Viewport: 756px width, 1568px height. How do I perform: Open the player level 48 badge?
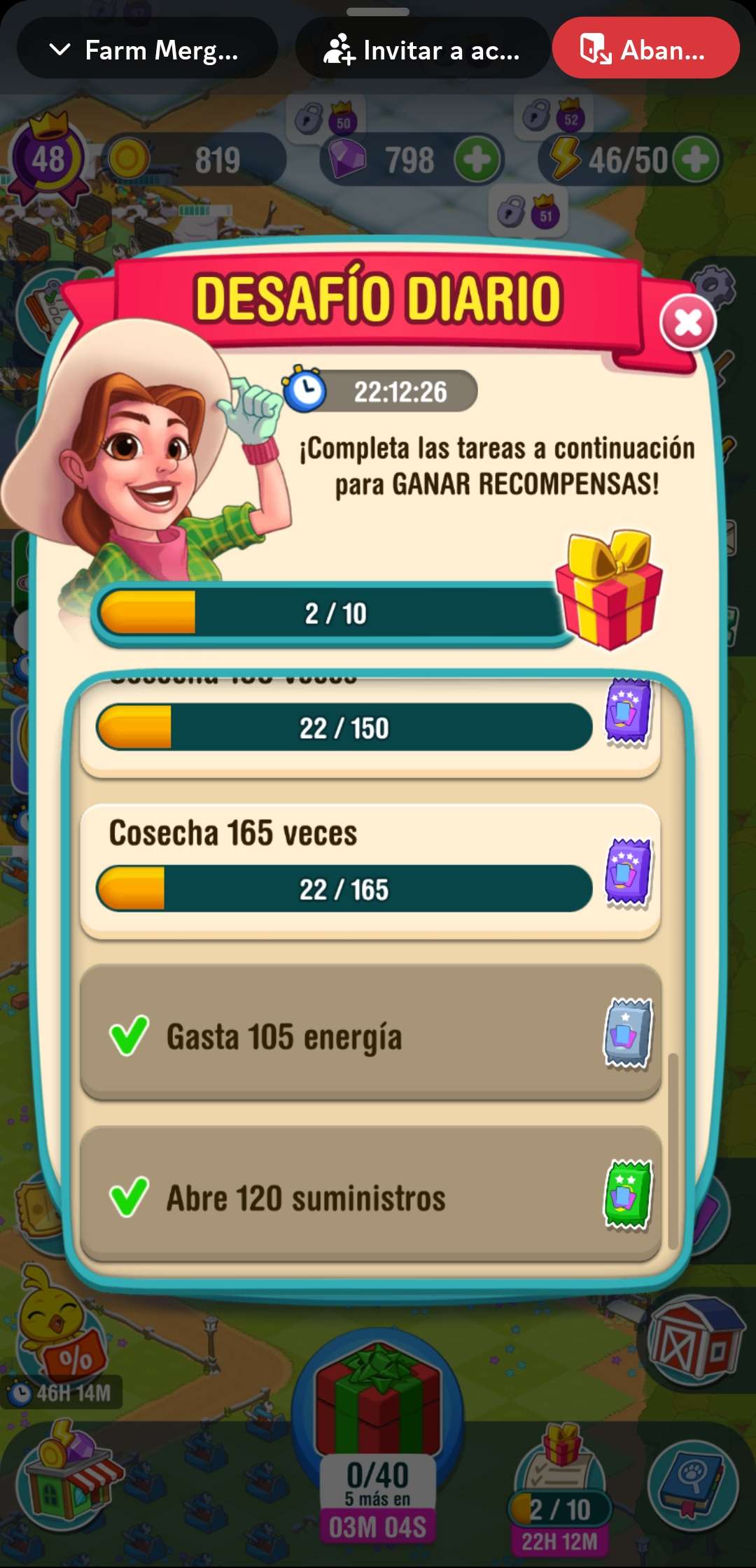click(48, 160)
